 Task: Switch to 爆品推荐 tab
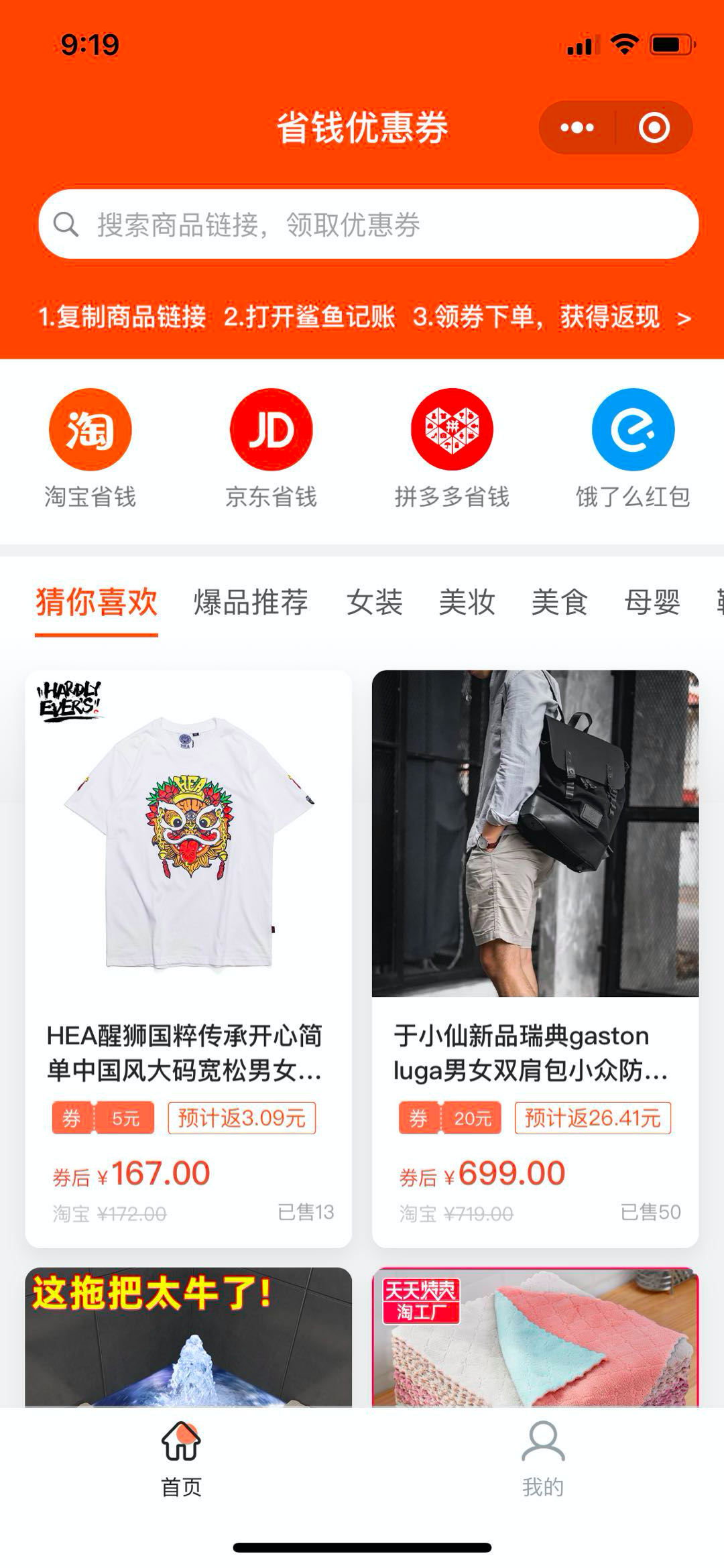251,602
